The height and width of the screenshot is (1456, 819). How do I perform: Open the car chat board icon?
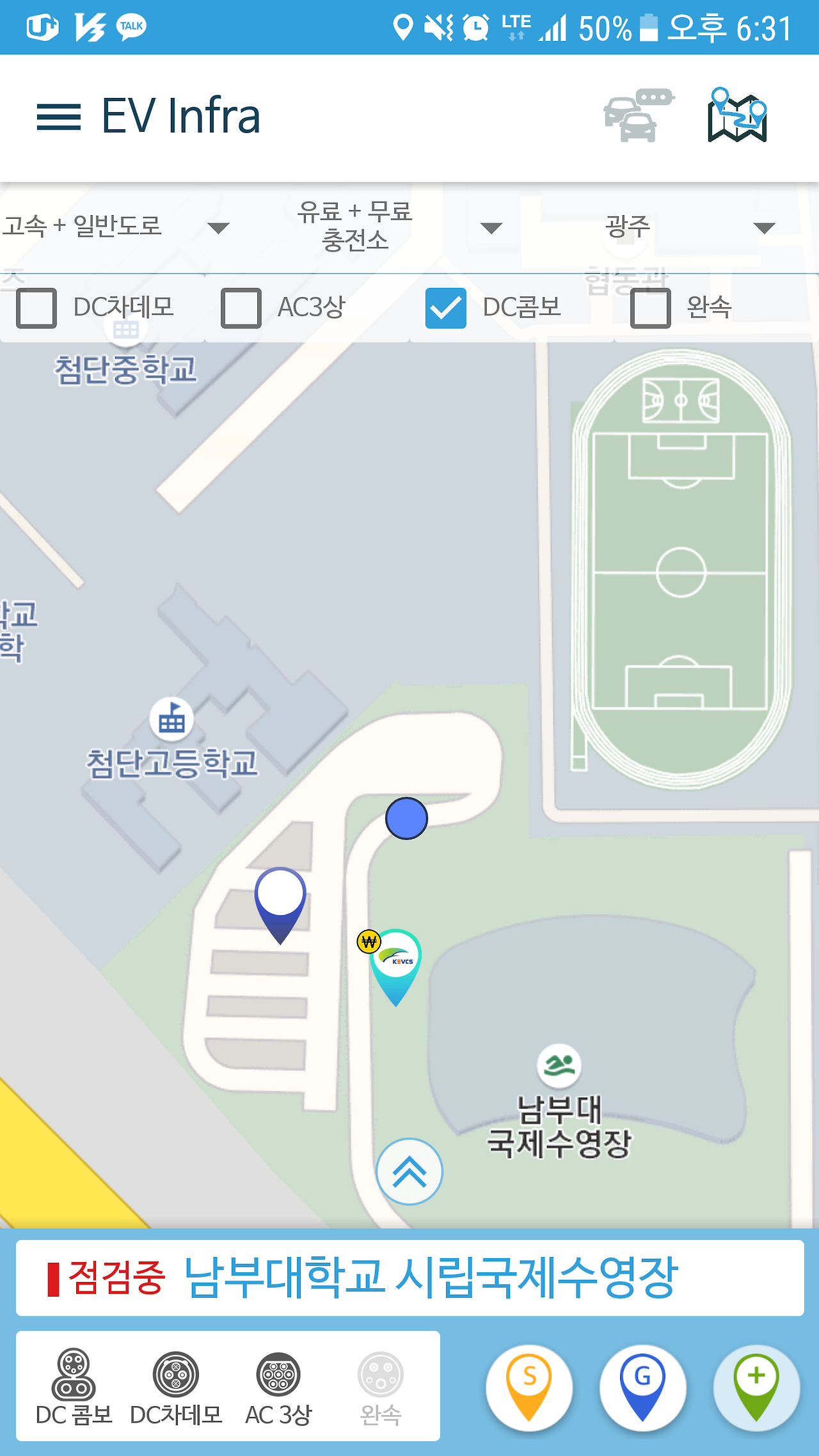click(637, 116)
